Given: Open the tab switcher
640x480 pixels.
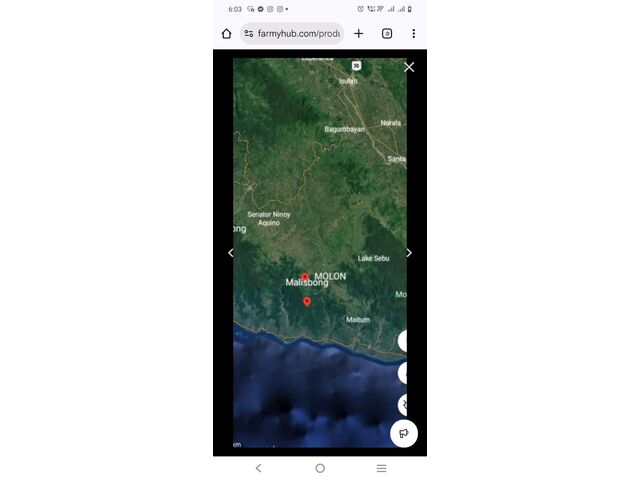Looking at the screenshot, I should [x=387, y=34].
